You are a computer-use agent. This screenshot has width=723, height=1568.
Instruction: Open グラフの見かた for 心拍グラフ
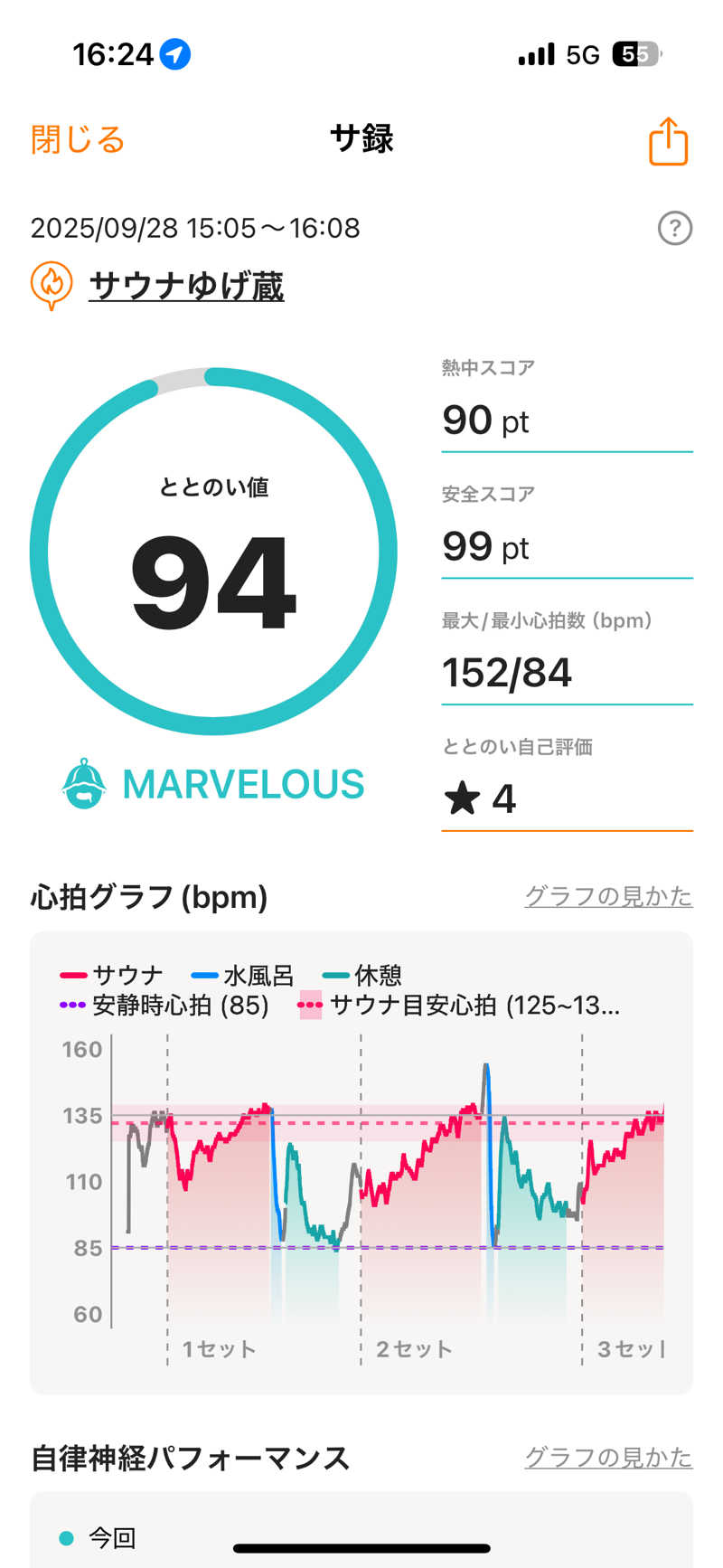[x=608, y=896]
